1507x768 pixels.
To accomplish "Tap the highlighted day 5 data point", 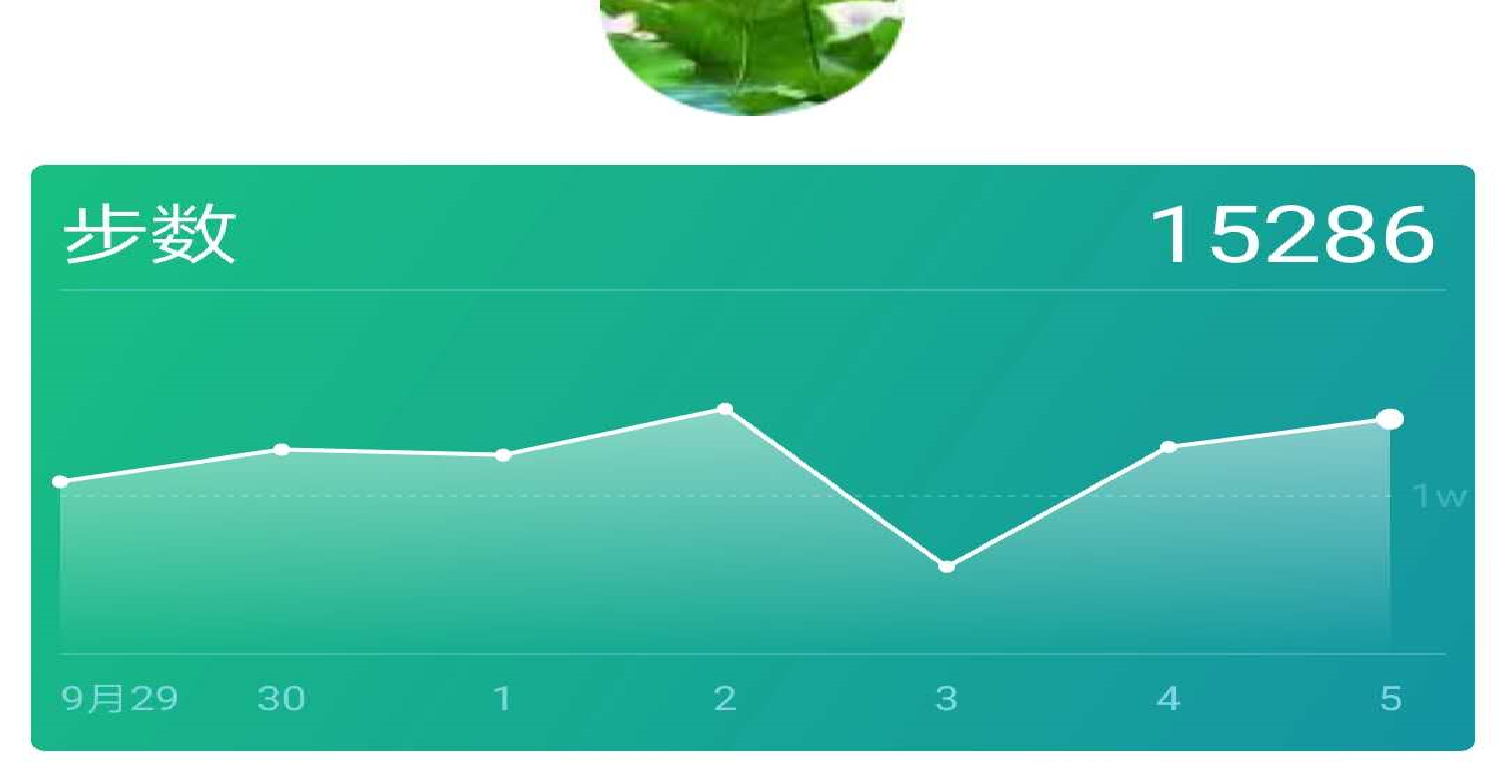I will (1389, 419).
